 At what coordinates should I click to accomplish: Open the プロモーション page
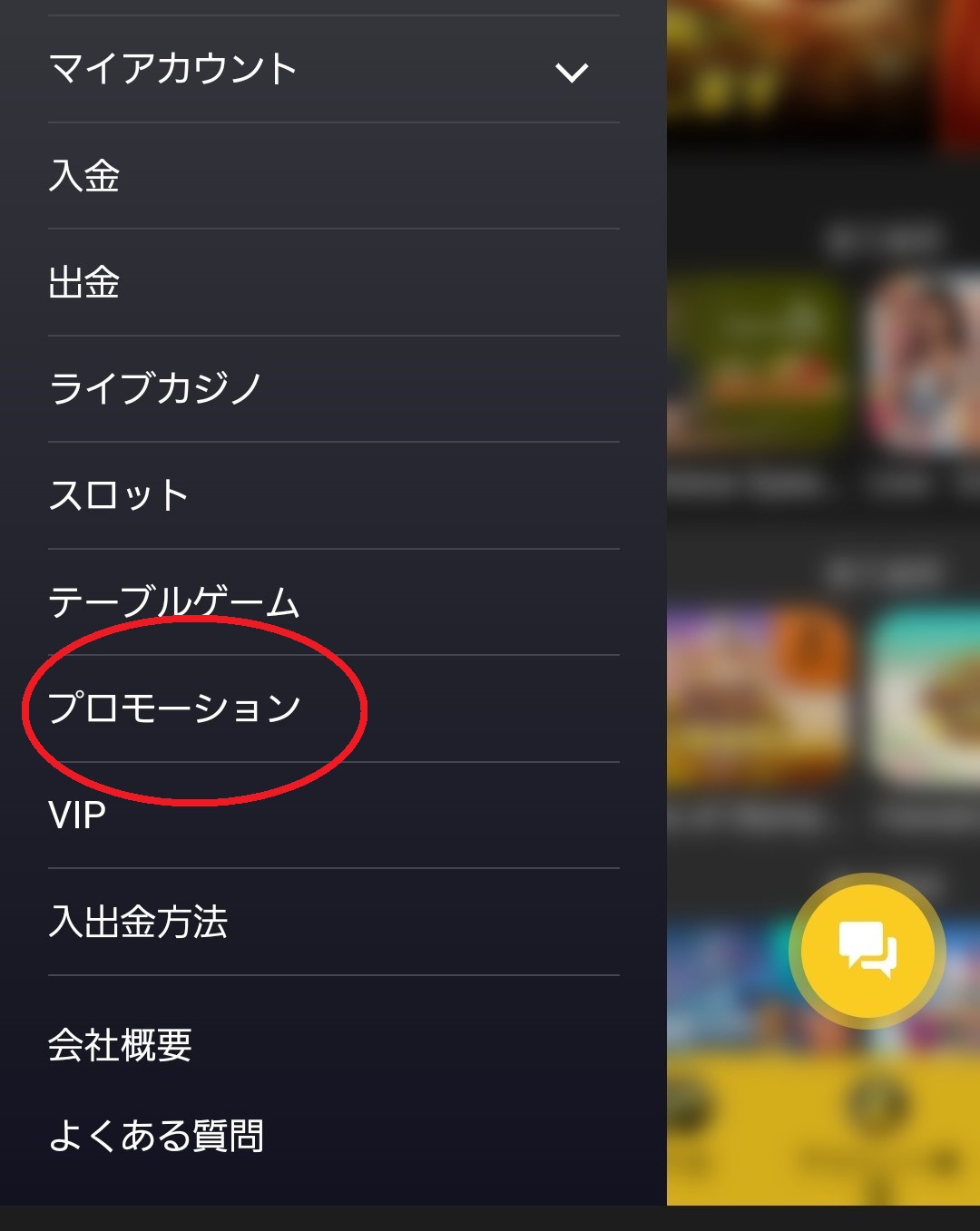point(174,708)
